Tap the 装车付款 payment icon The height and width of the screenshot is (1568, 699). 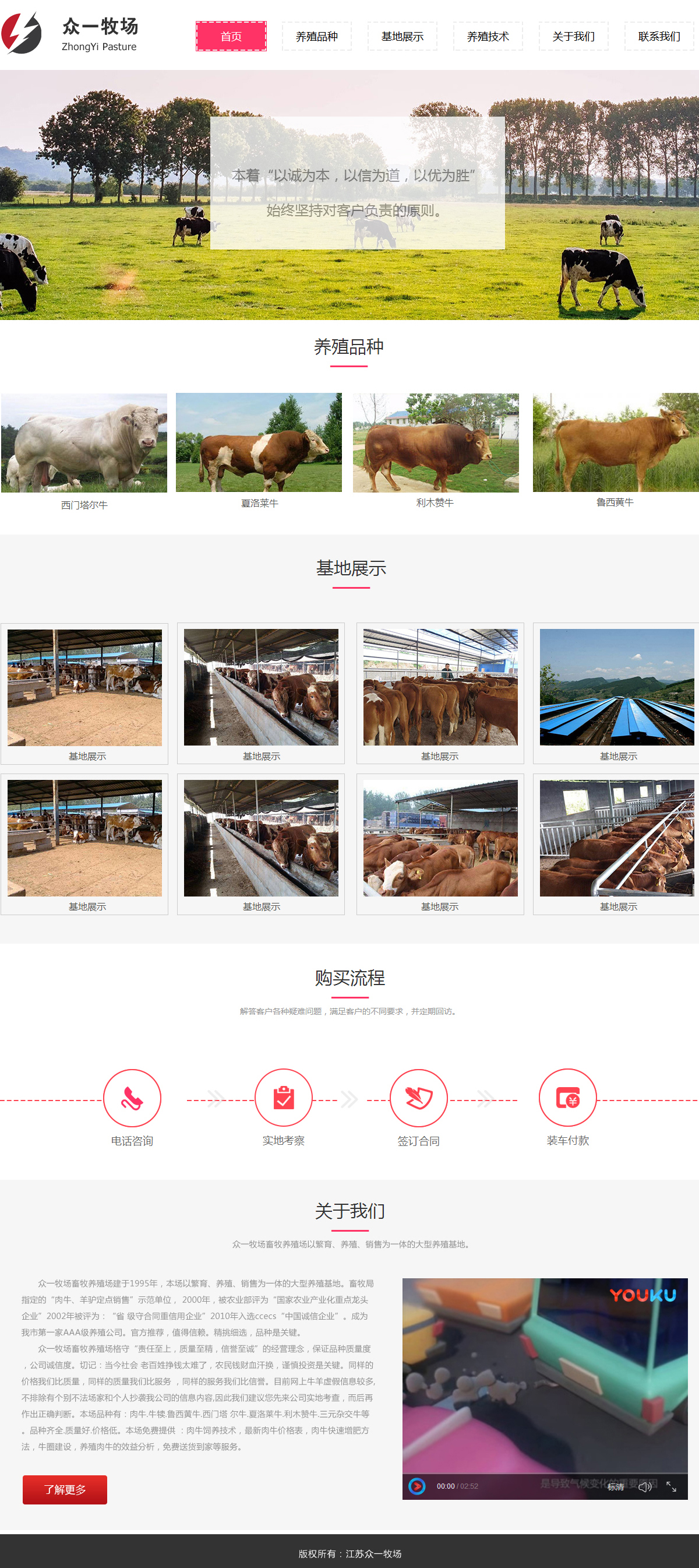pyautogui.click(x=567, y=1098)
